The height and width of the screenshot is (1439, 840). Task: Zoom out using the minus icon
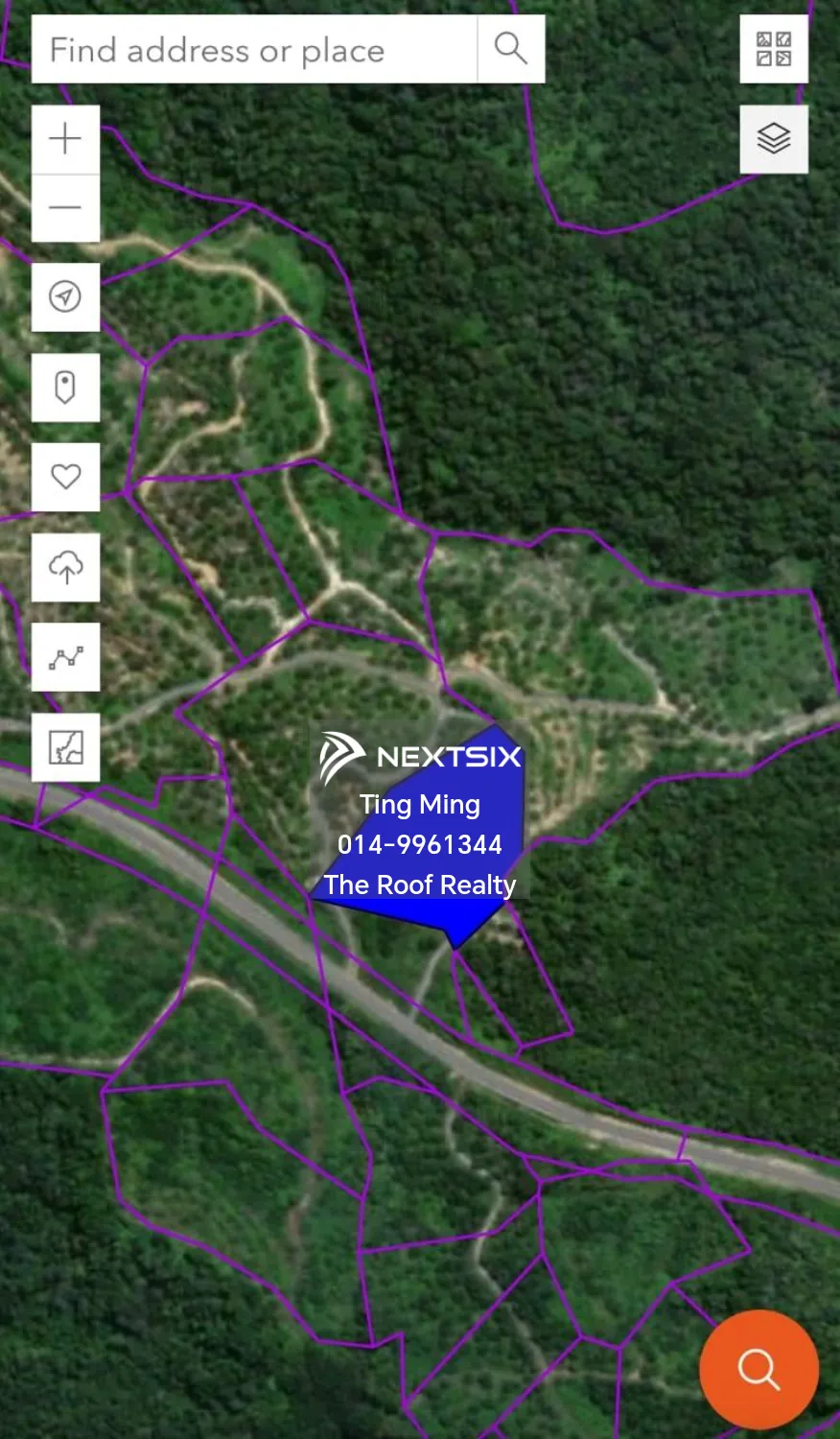point(65,206)
